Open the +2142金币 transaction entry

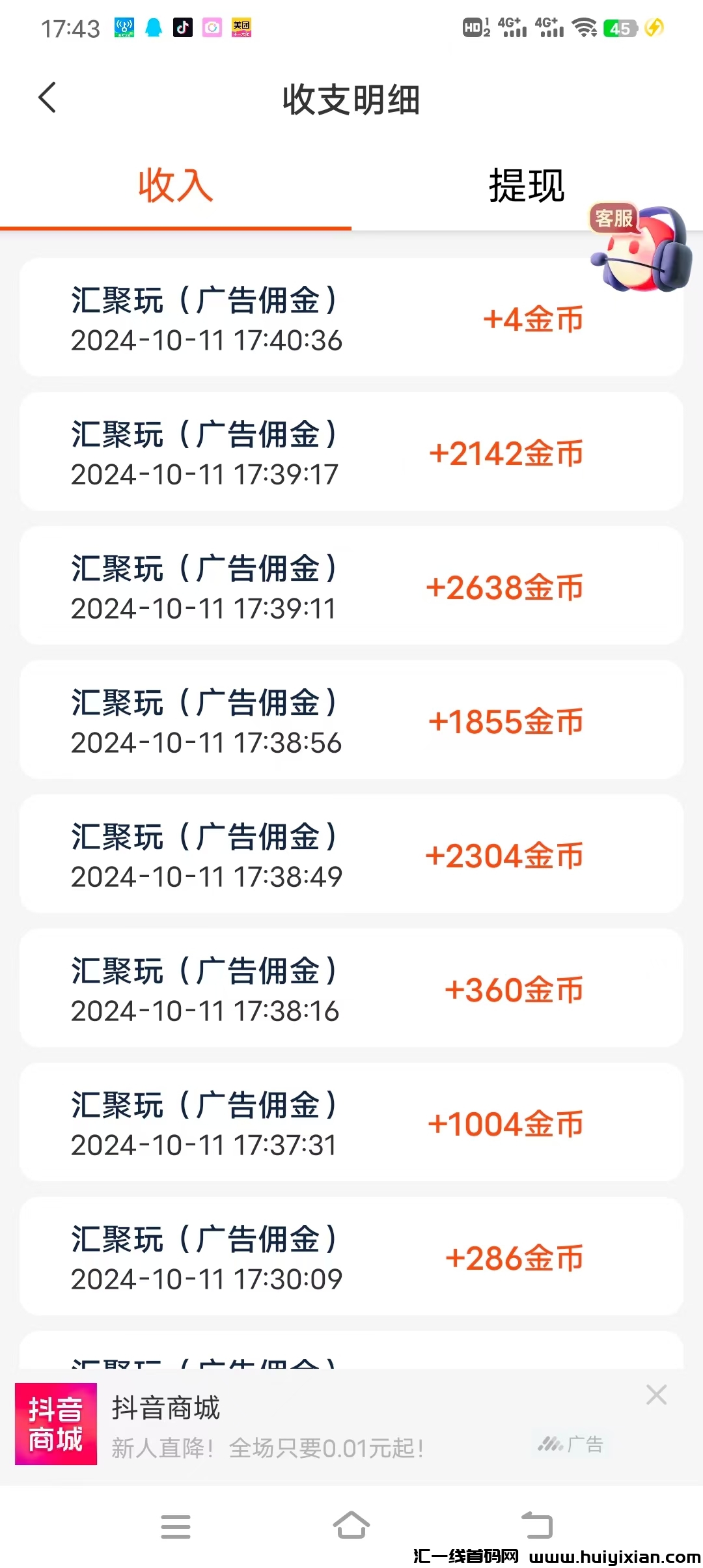[x=351, y=451]
